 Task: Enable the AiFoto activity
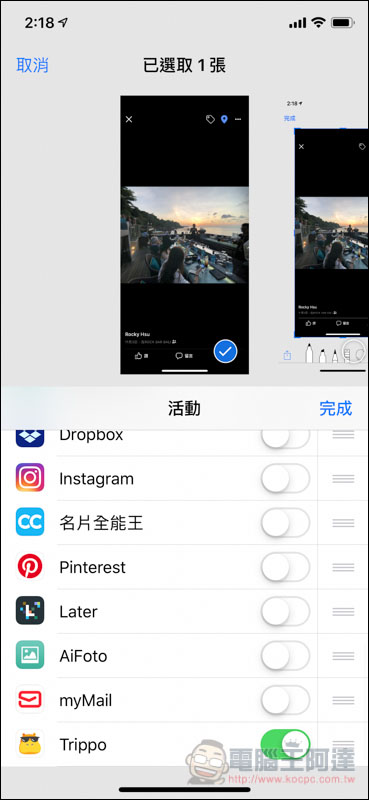pyautogui.click(x=285, y=656)
